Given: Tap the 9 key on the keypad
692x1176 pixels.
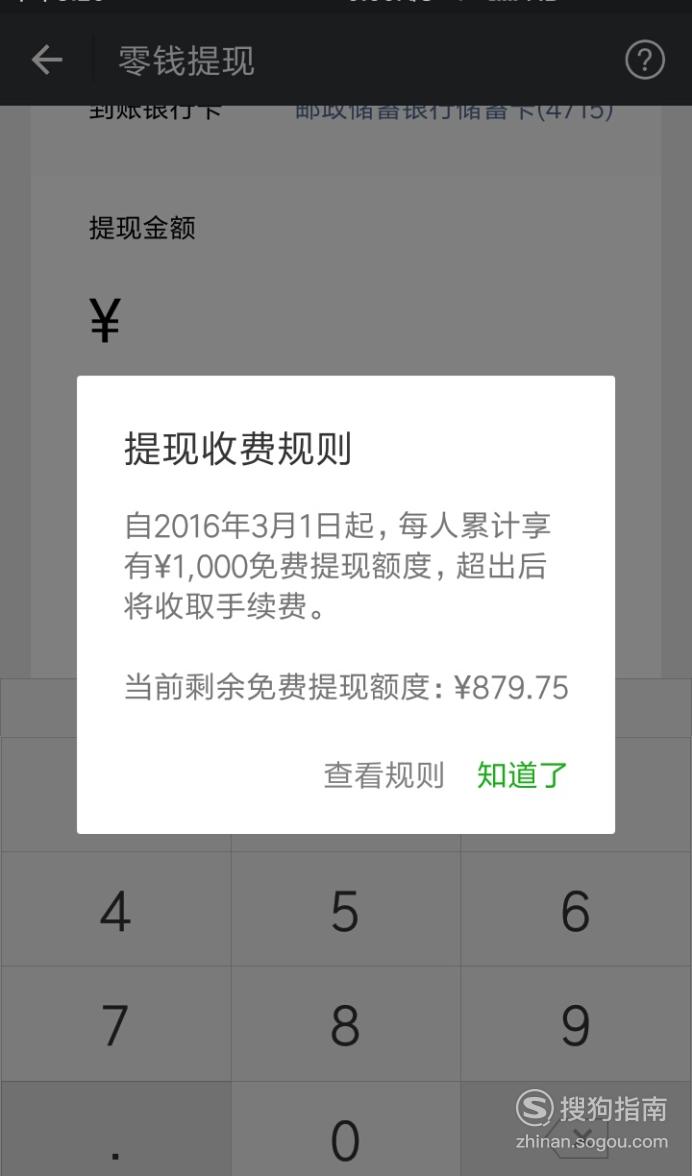Looking at the screenshot, I should (x=576, y=1024).
